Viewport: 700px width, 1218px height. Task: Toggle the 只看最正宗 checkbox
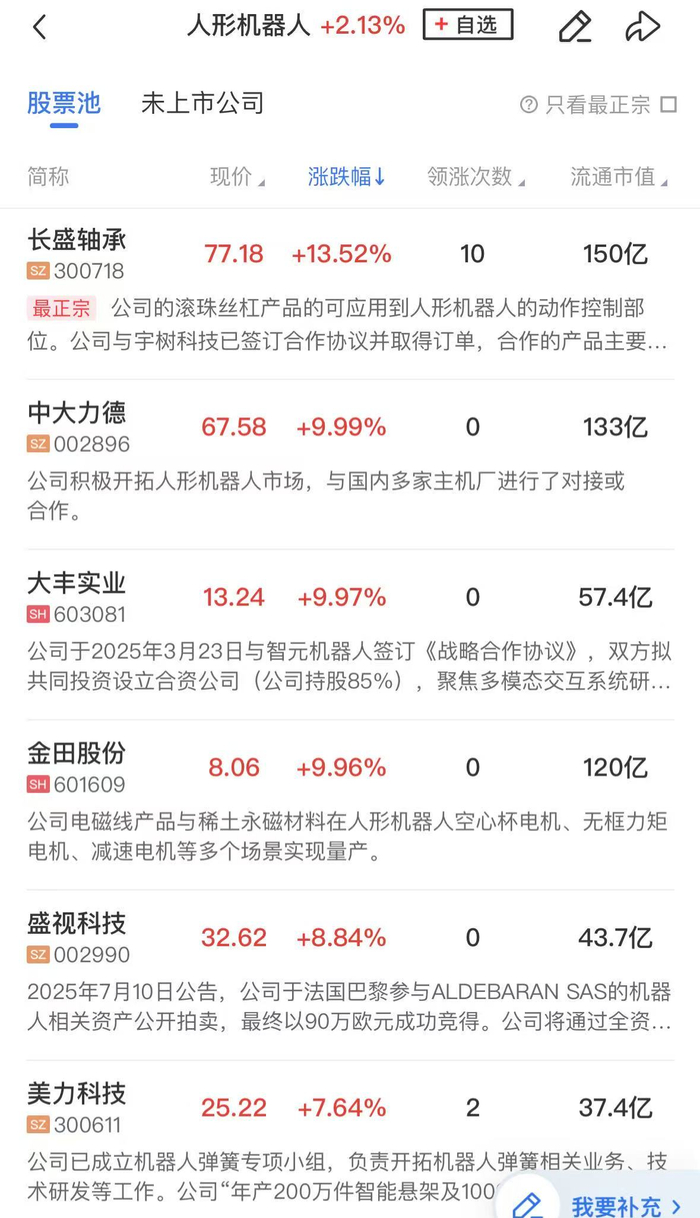[x=669, y=104]
